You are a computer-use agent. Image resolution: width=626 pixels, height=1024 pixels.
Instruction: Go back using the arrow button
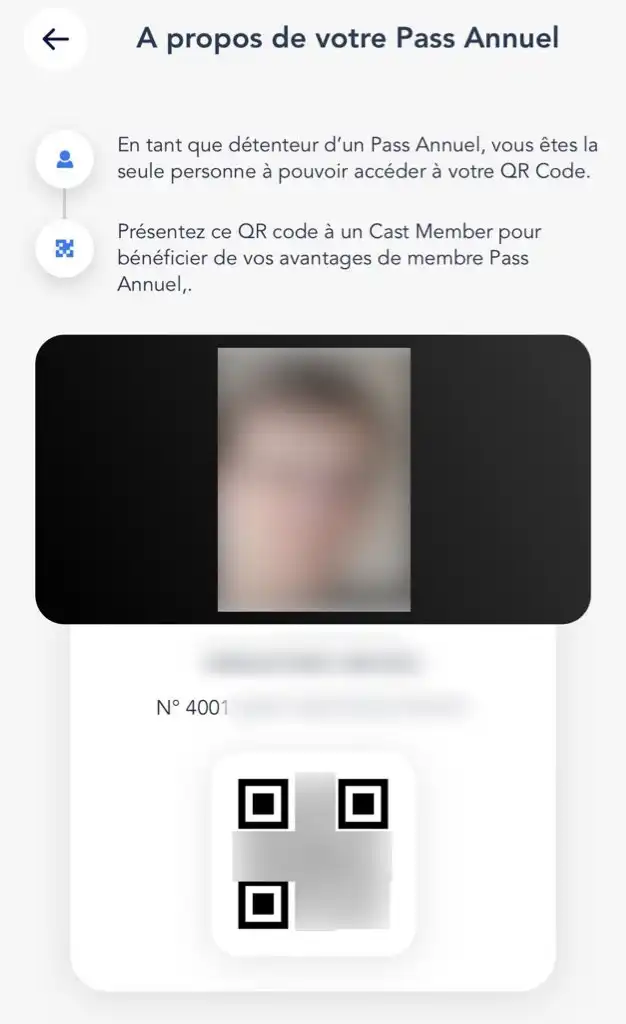[55, 39]
